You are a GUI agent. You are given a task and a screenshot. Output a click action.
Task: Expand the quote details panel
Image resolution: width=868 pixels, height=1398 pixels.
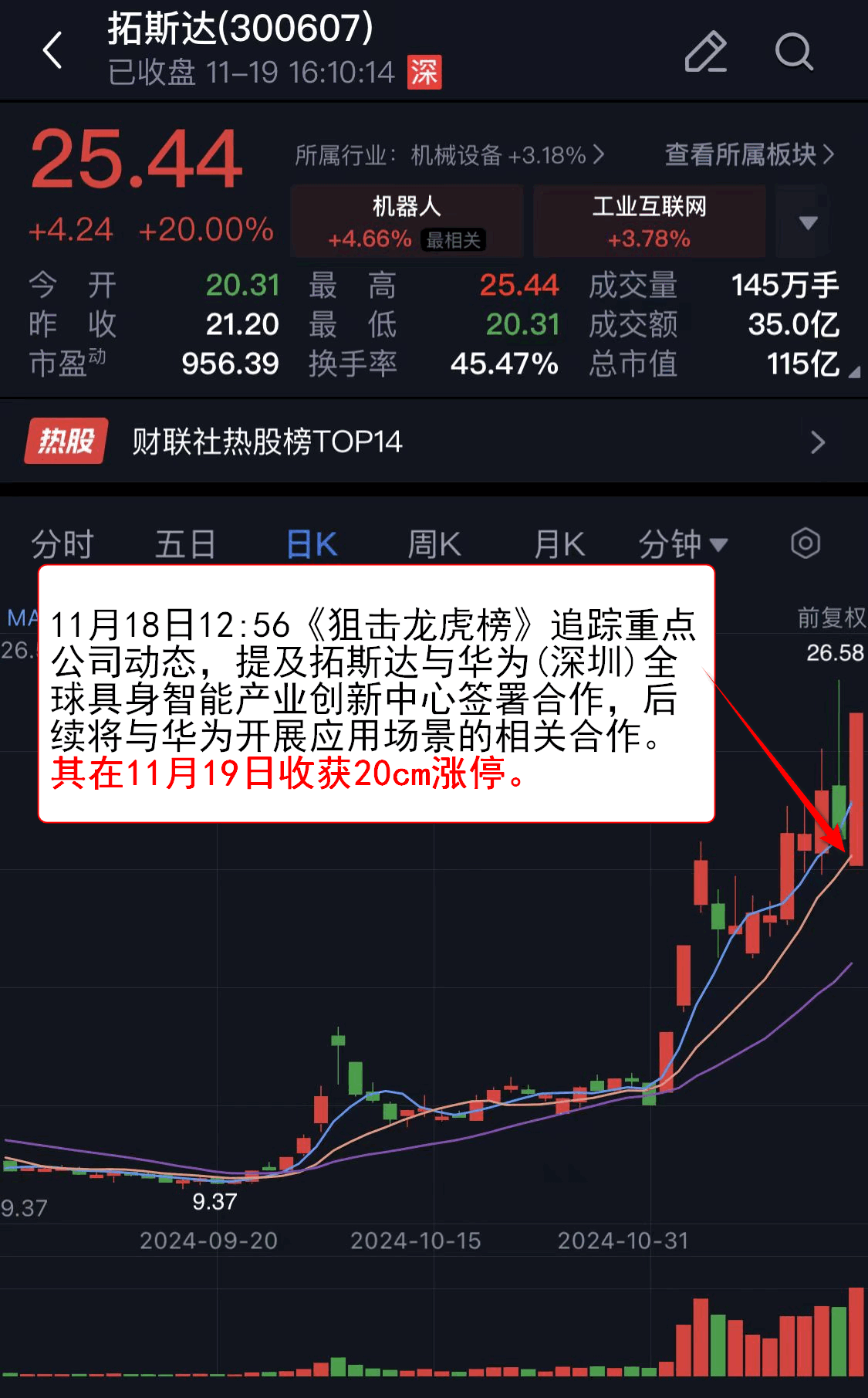click(x=853, y=373)
